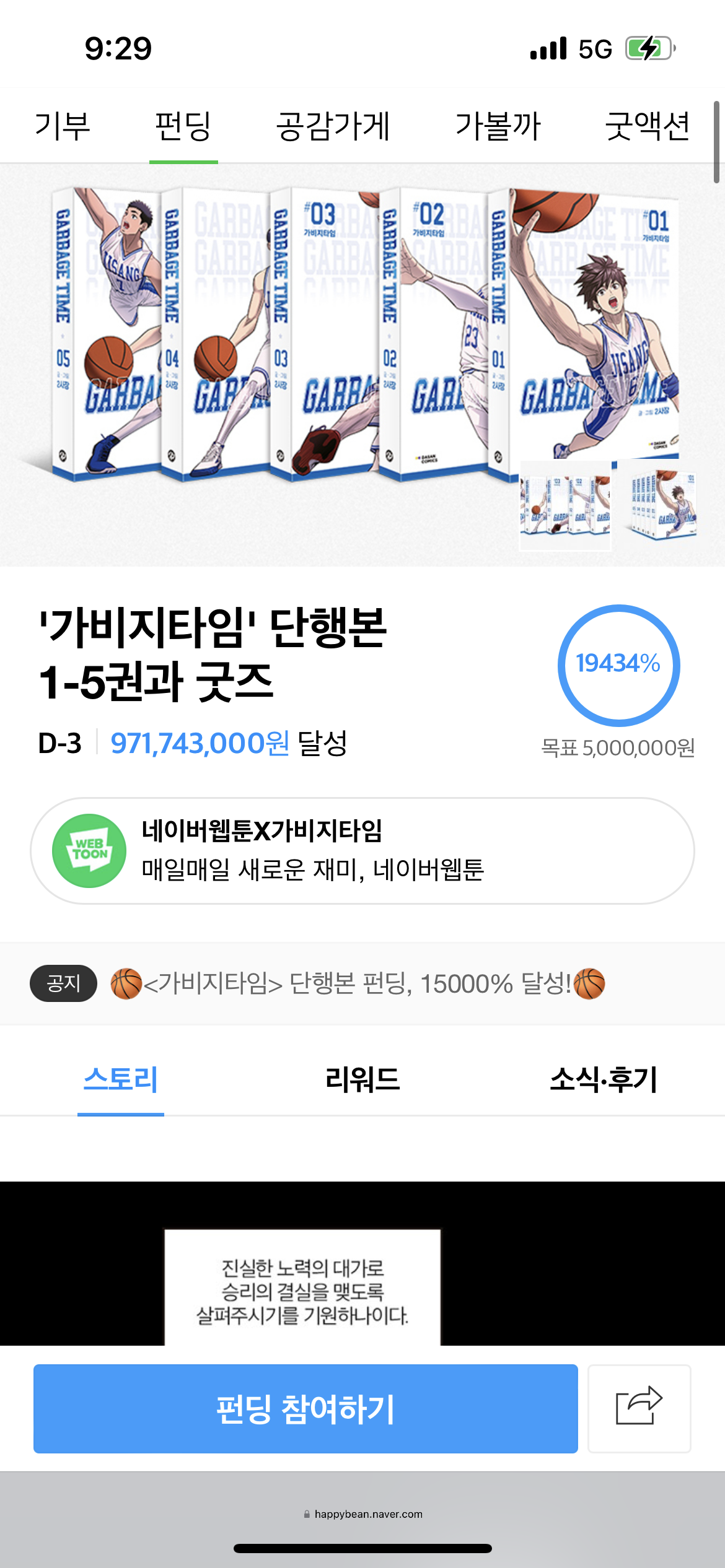Switch to the 기부 tab
The image size is (725, 1568).
coord(62,126)
